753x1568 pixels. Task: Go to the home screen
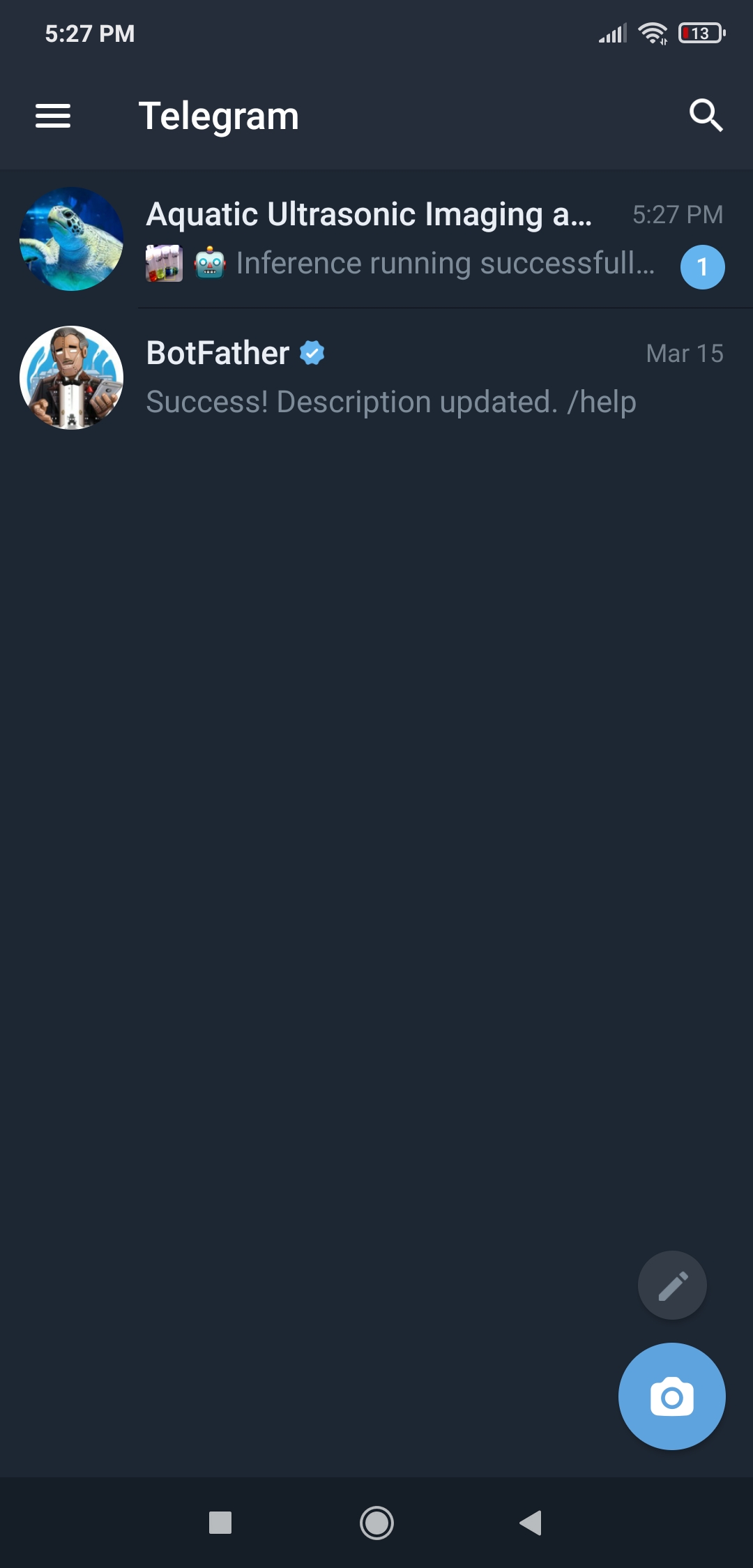pyautogui.click(x=376, y=1523)
